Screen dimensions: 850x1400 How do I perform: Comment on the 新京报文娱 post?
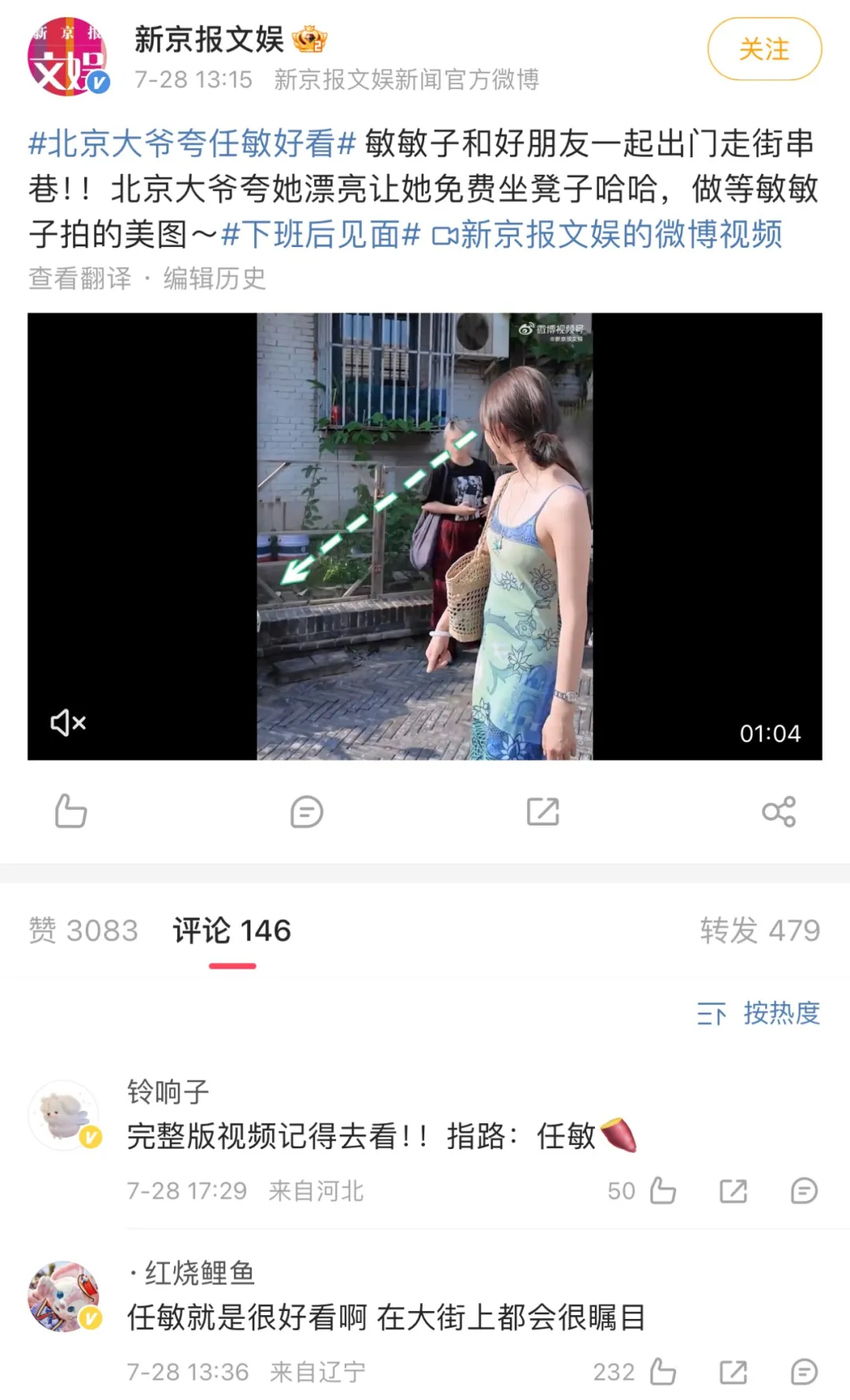coord(306,811)
